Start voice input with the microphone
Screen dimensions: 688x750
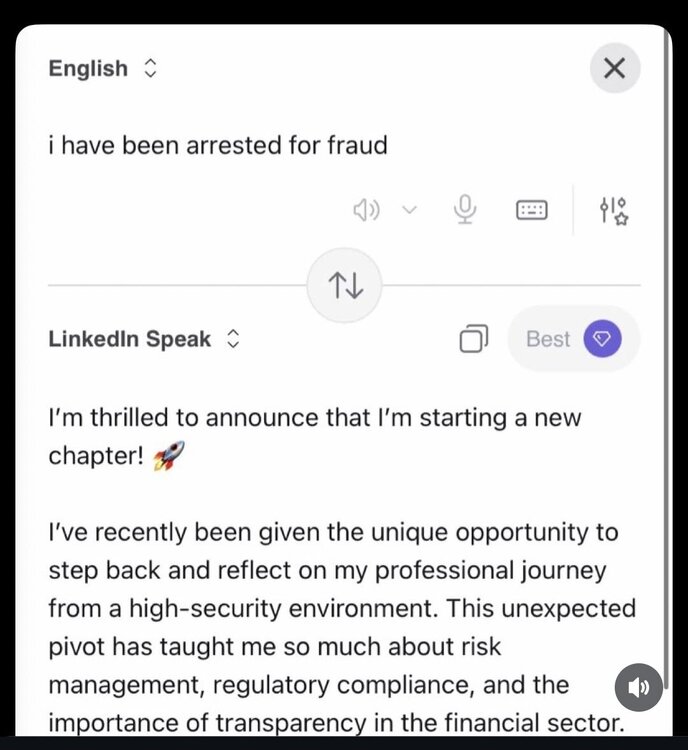point(464,209)
